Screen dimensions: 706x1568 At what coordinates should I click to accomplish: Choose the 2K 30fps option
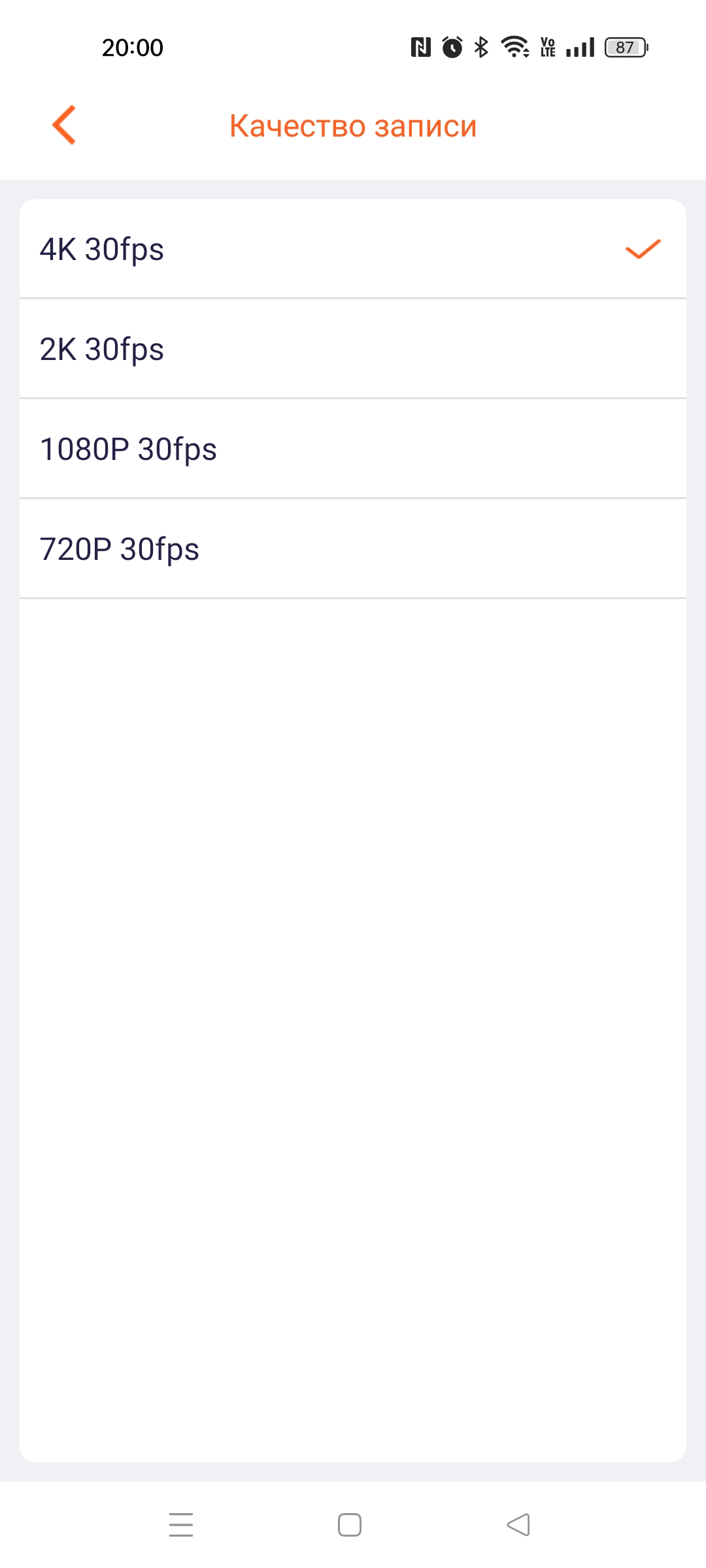coord(353,350)
